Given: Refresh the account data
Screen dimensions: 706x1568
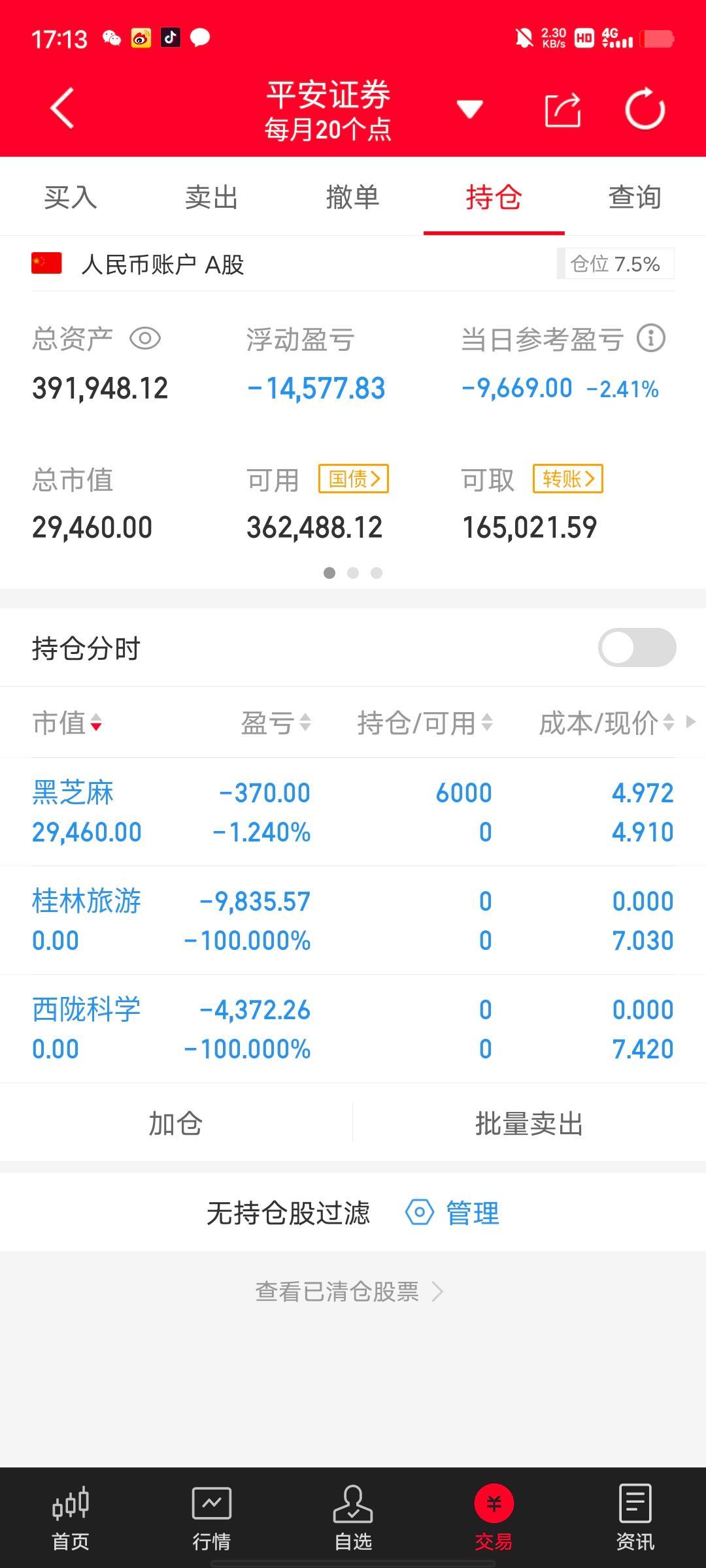Looking at the screenshot, I should pos(645,108).
